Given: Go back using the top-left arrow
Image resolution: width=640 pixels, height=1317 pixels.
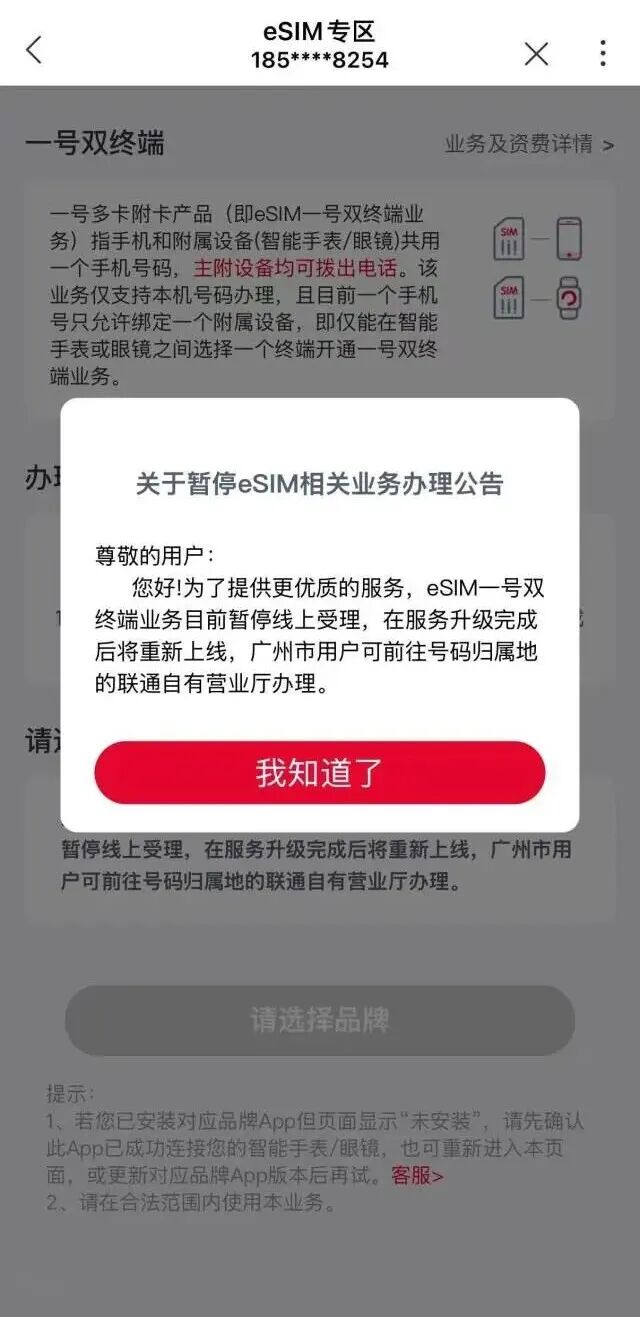Looking at the screenshot, I should tap(34, 50).
